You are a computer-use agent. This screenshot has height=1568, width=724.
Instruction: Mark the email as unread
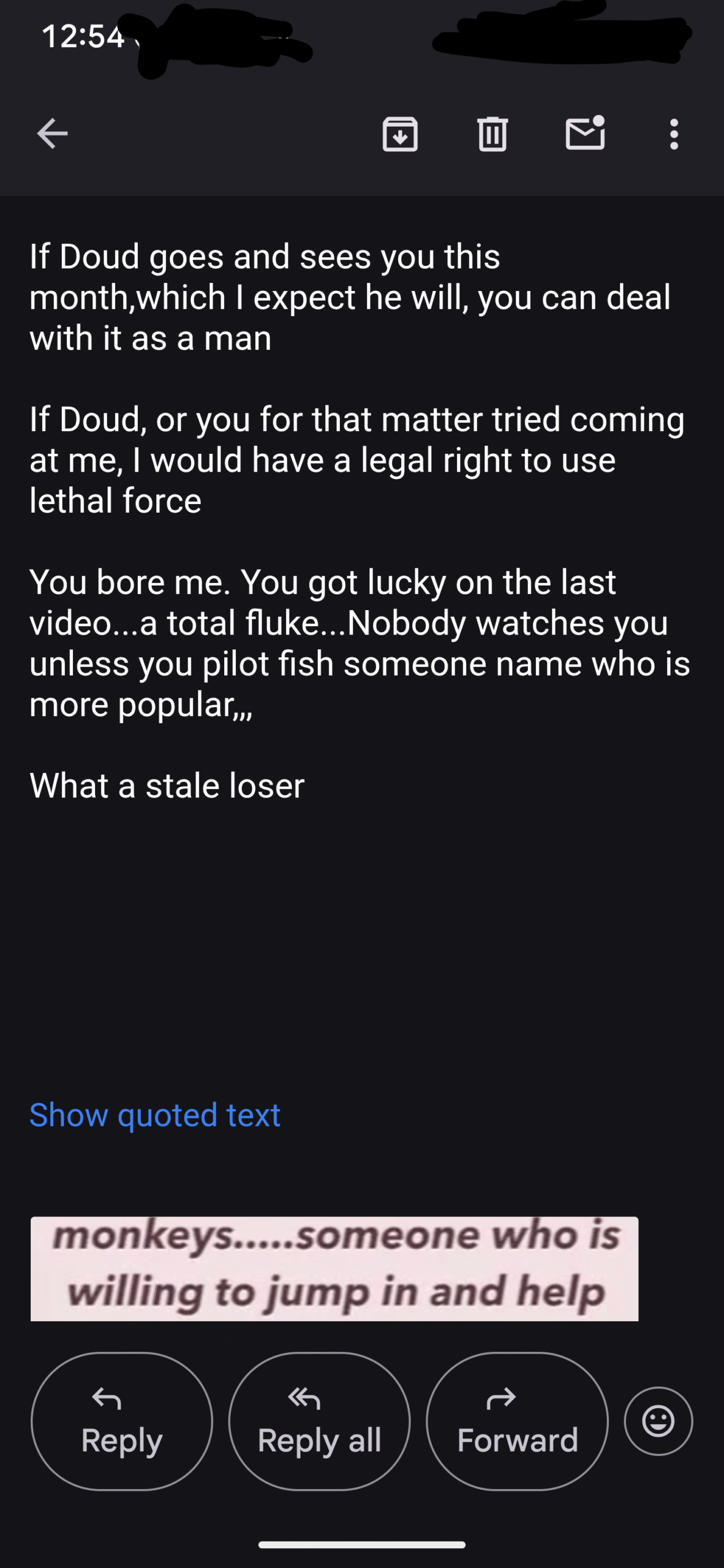pos(585,133)
